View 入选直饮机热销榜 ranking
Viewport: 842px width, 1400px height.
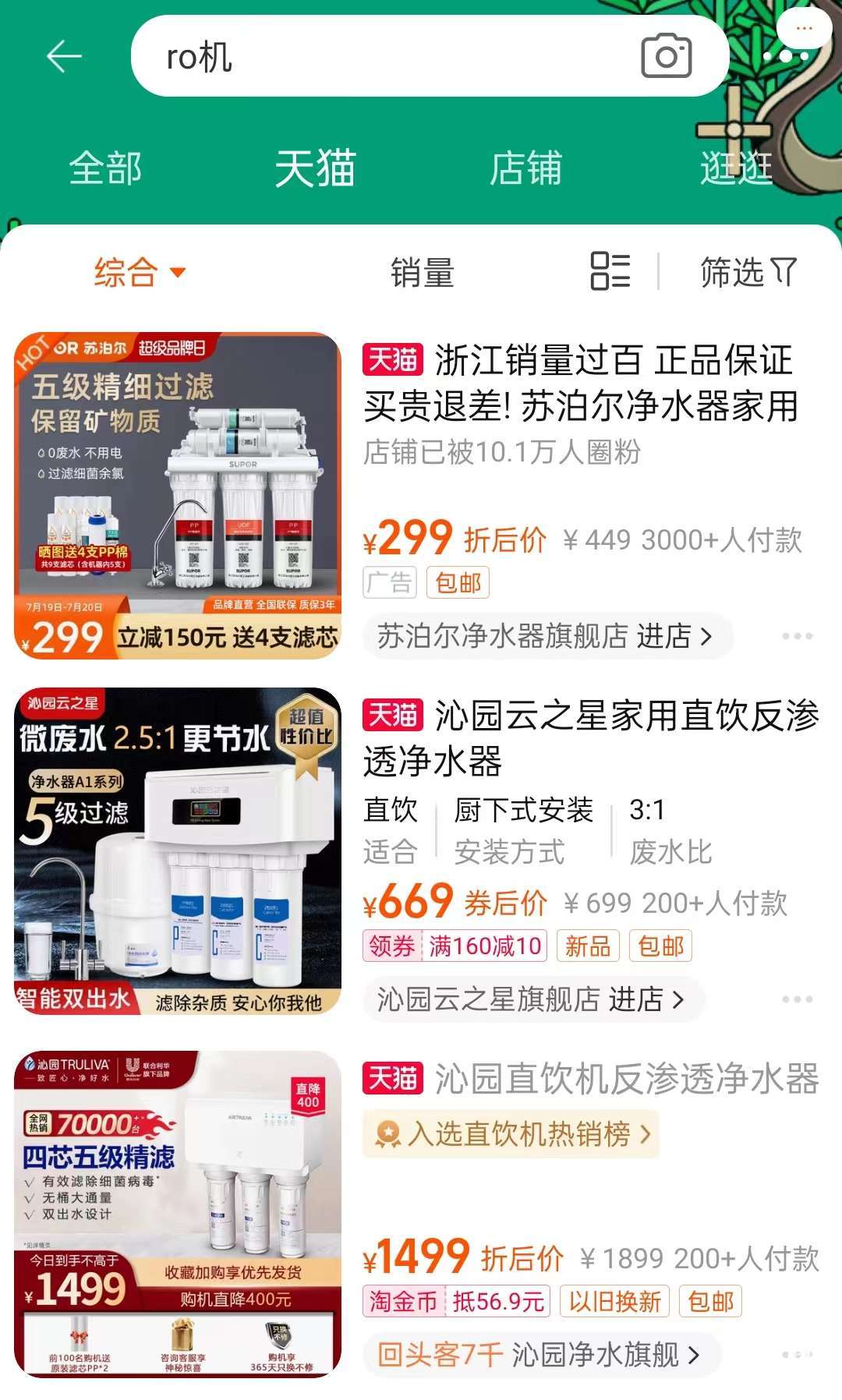(x=511, y=1134)
